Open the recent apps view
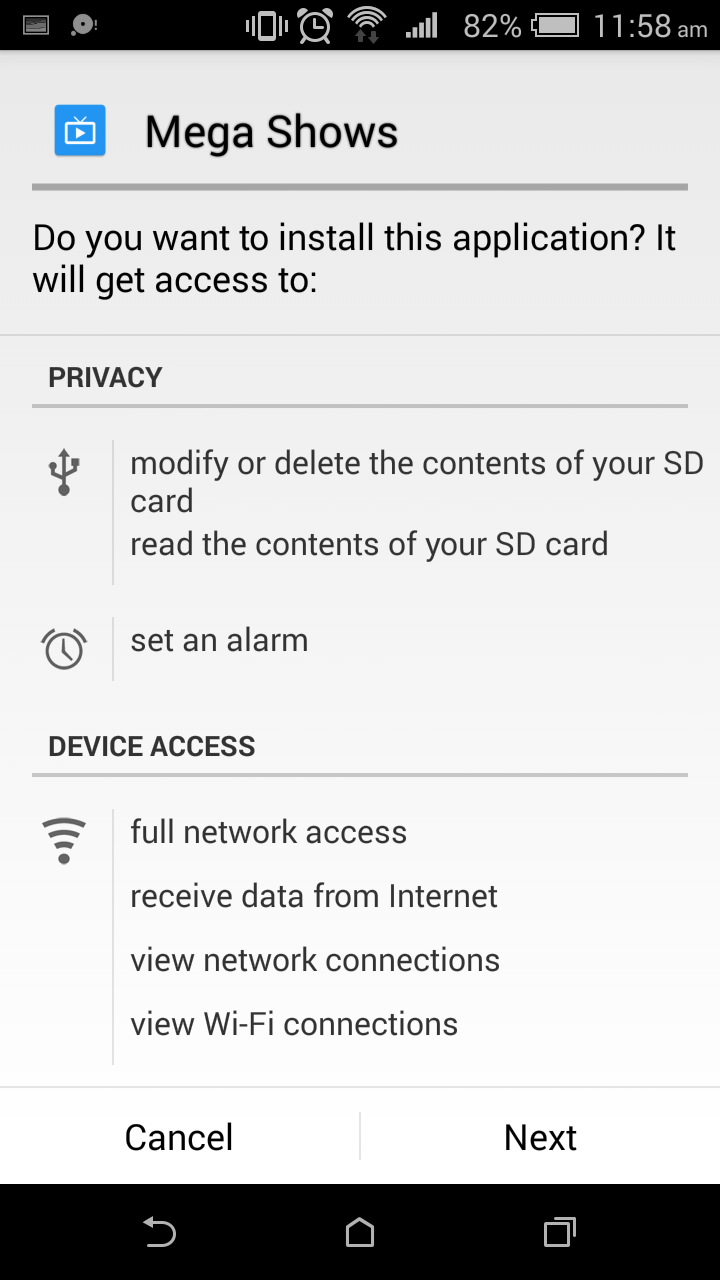720x1280 pixels. tap(560, 1233)
